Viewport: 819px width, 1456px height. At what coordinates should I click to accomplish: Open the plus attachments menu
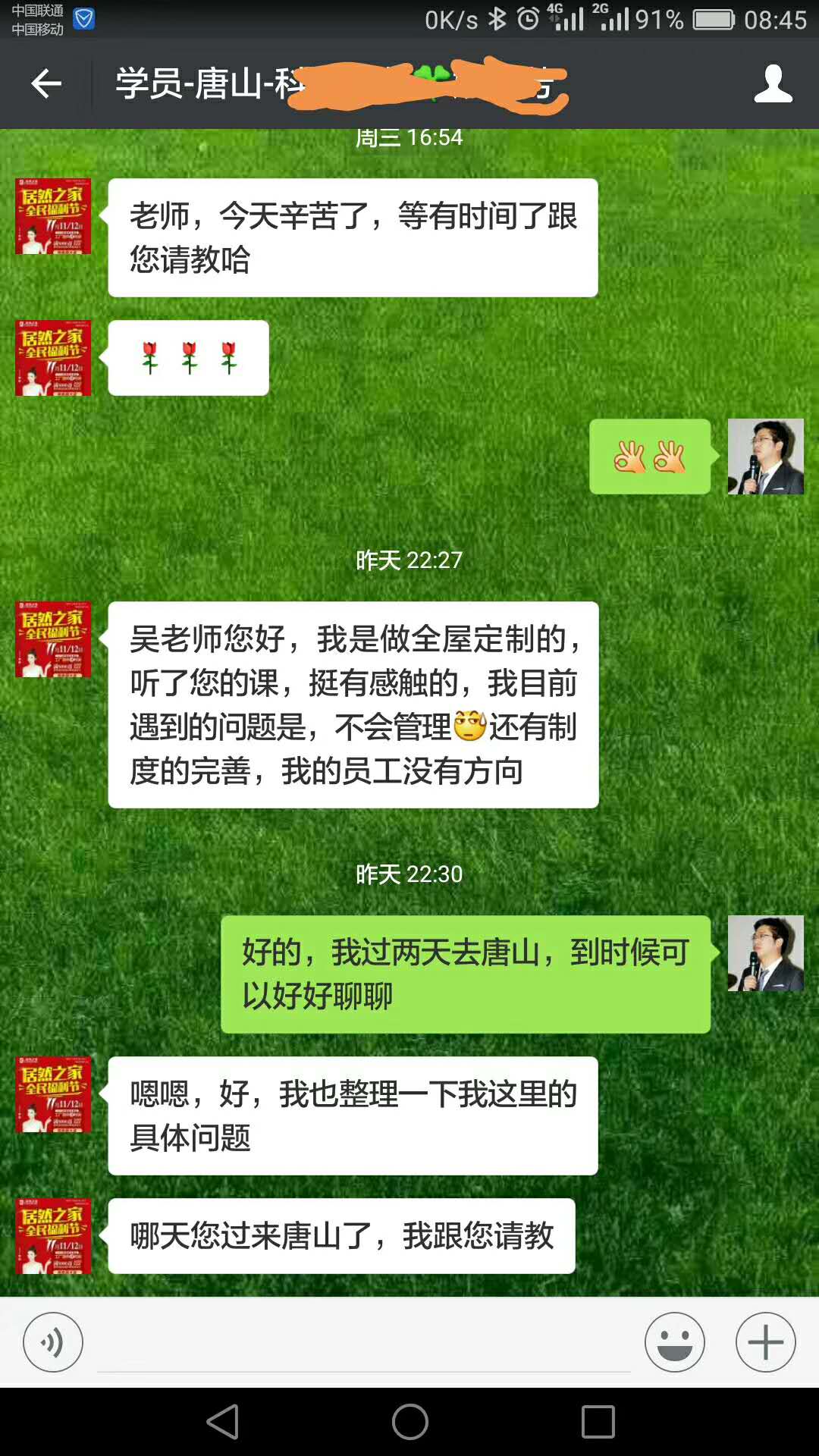pos(765,1342)
